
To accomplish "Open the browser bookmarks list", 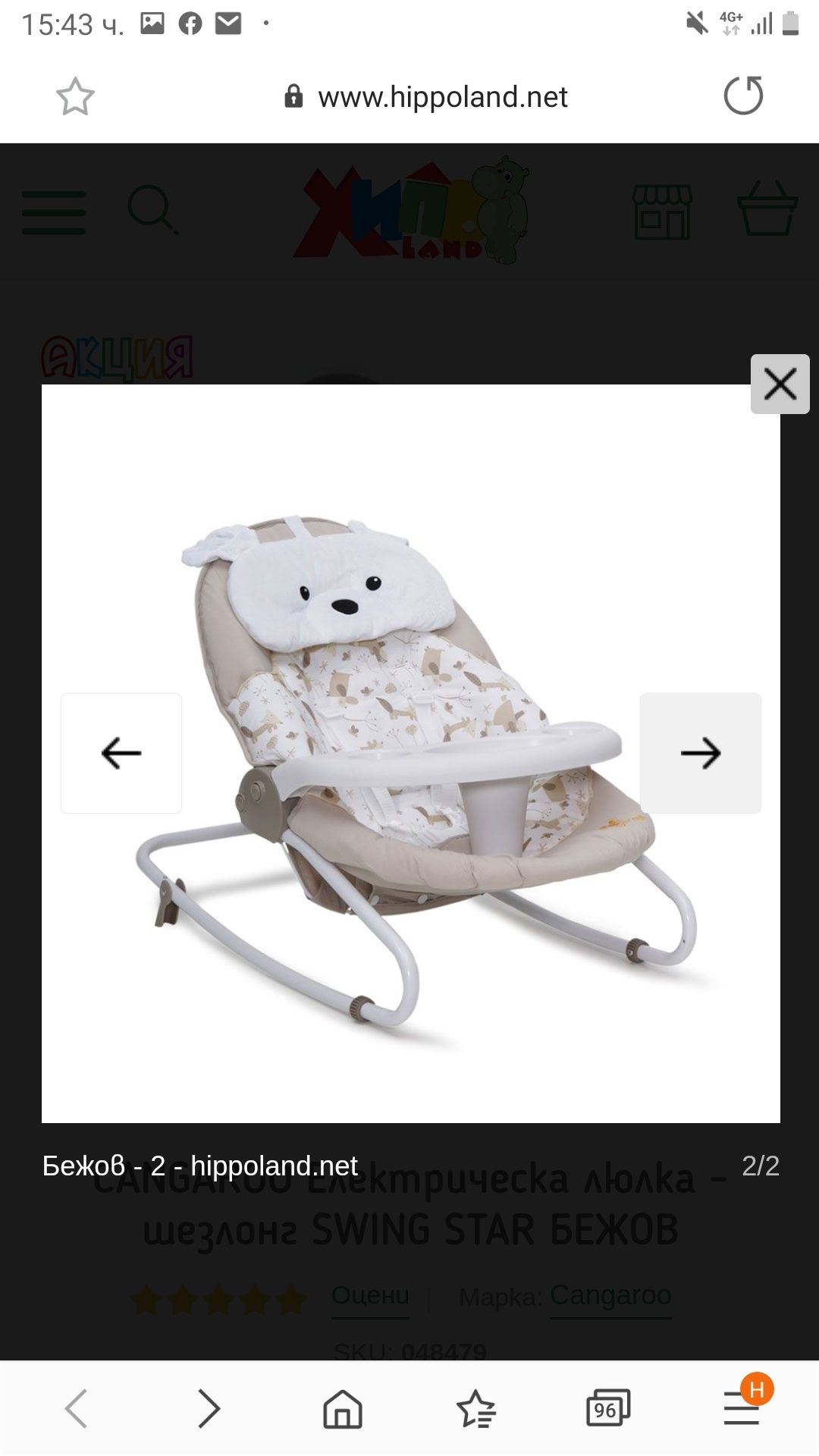I will [476, 1409].
